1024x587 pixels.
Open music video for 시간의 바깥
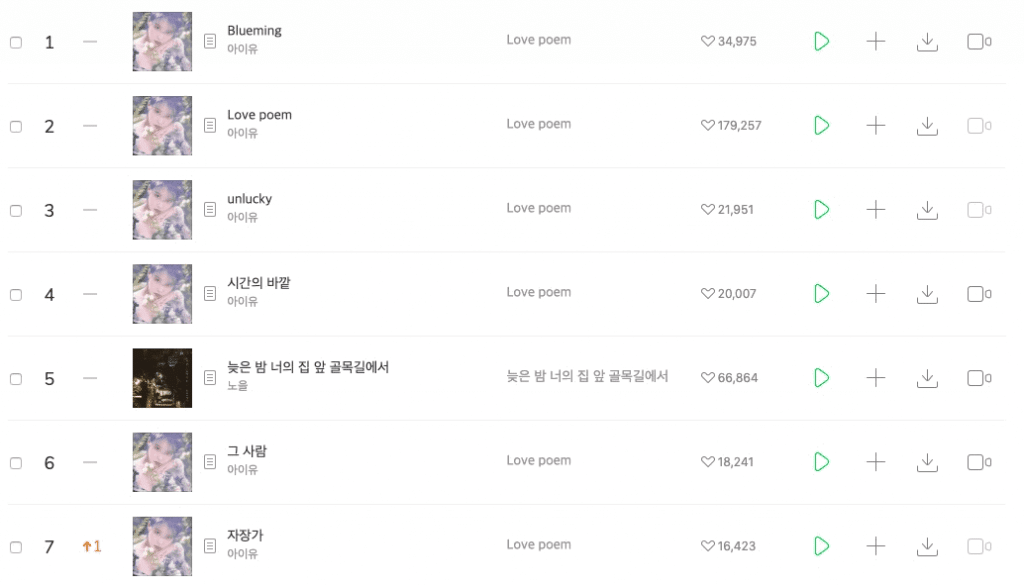tap(975, 294)
